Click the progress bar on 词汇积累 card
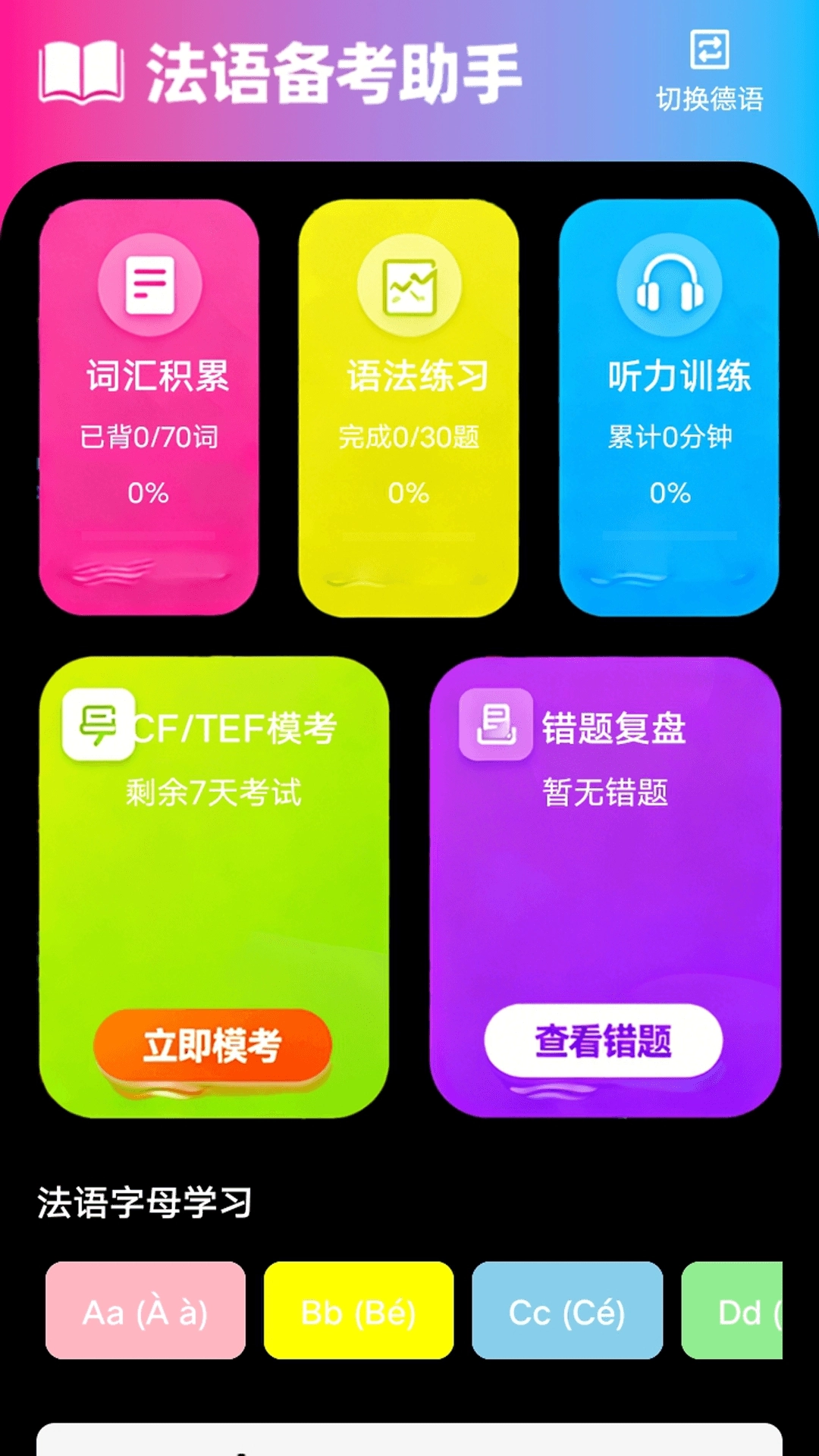 [x=149, y=534]
